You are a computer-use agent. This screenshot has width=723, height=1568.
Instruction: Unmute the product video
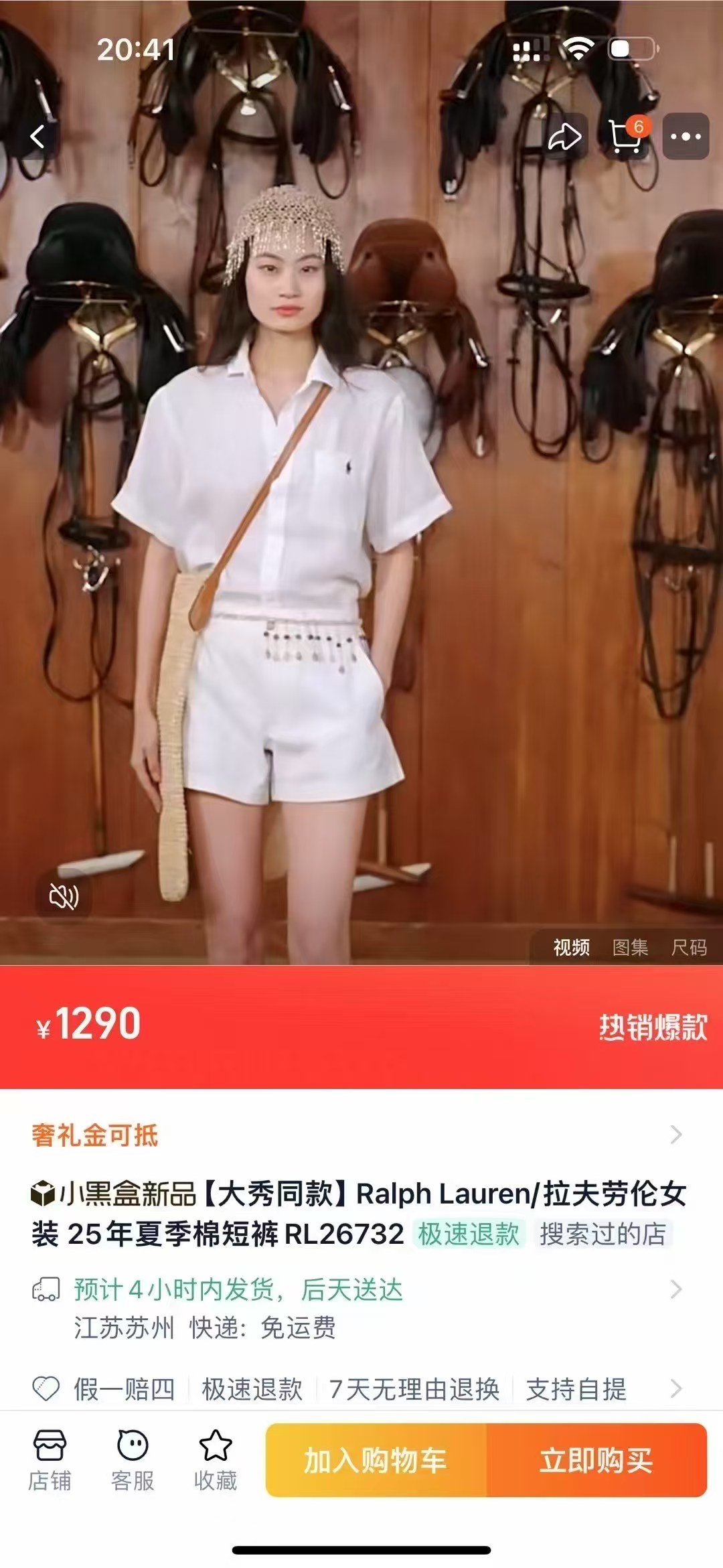click(x=64, y=896)
